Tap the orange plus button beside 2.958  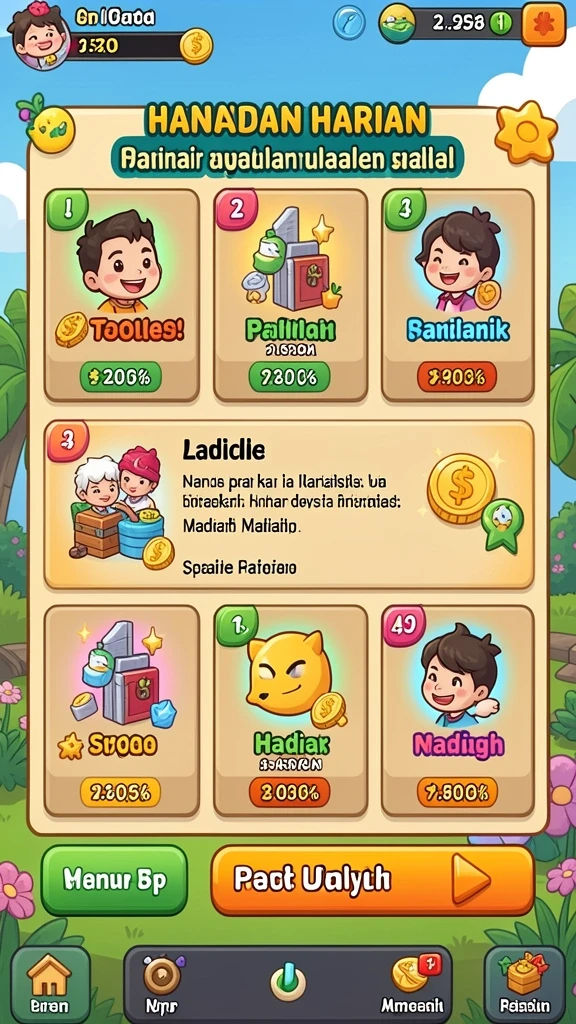point(543,24)
